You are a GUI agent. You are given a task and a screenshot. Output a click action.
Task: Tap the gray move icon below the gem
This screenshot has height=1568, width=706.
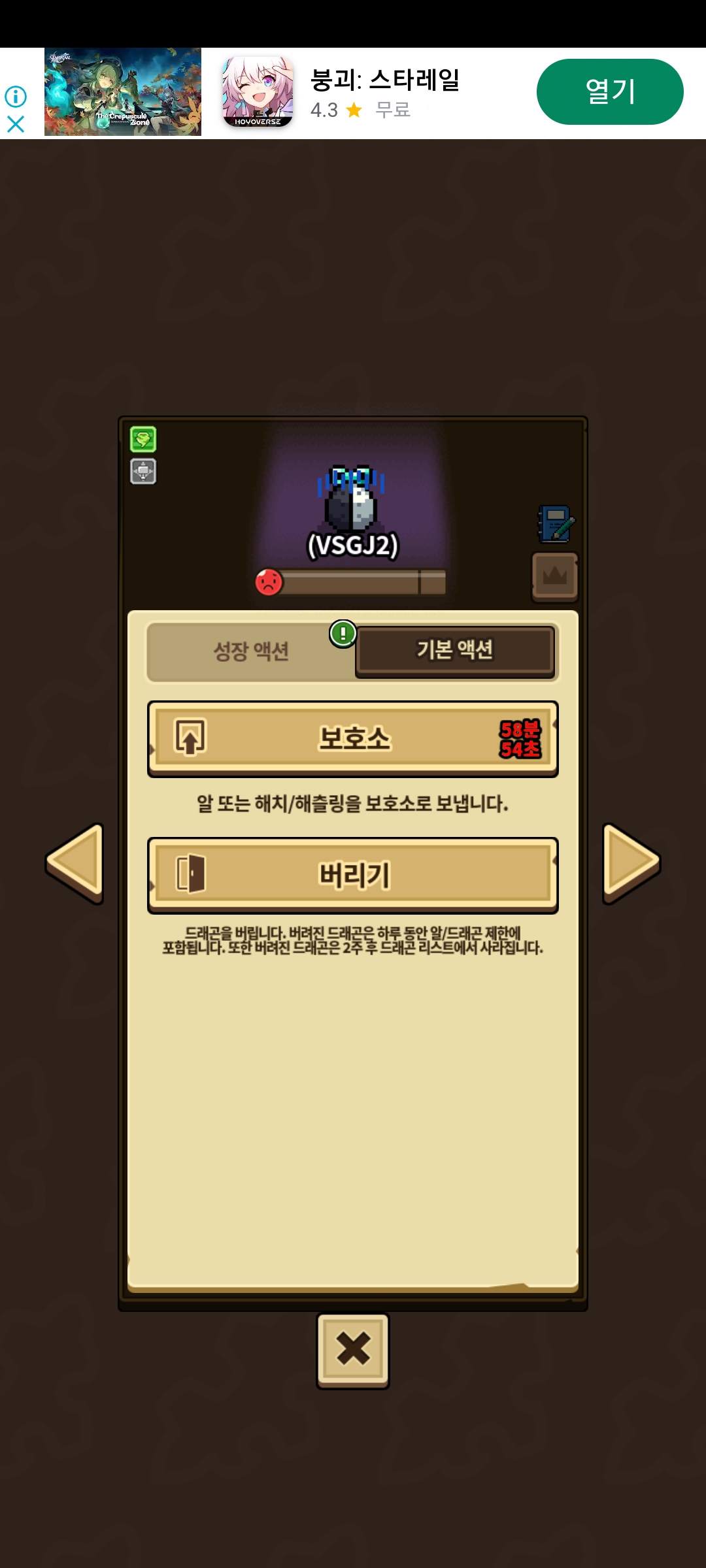pos(143,471)
